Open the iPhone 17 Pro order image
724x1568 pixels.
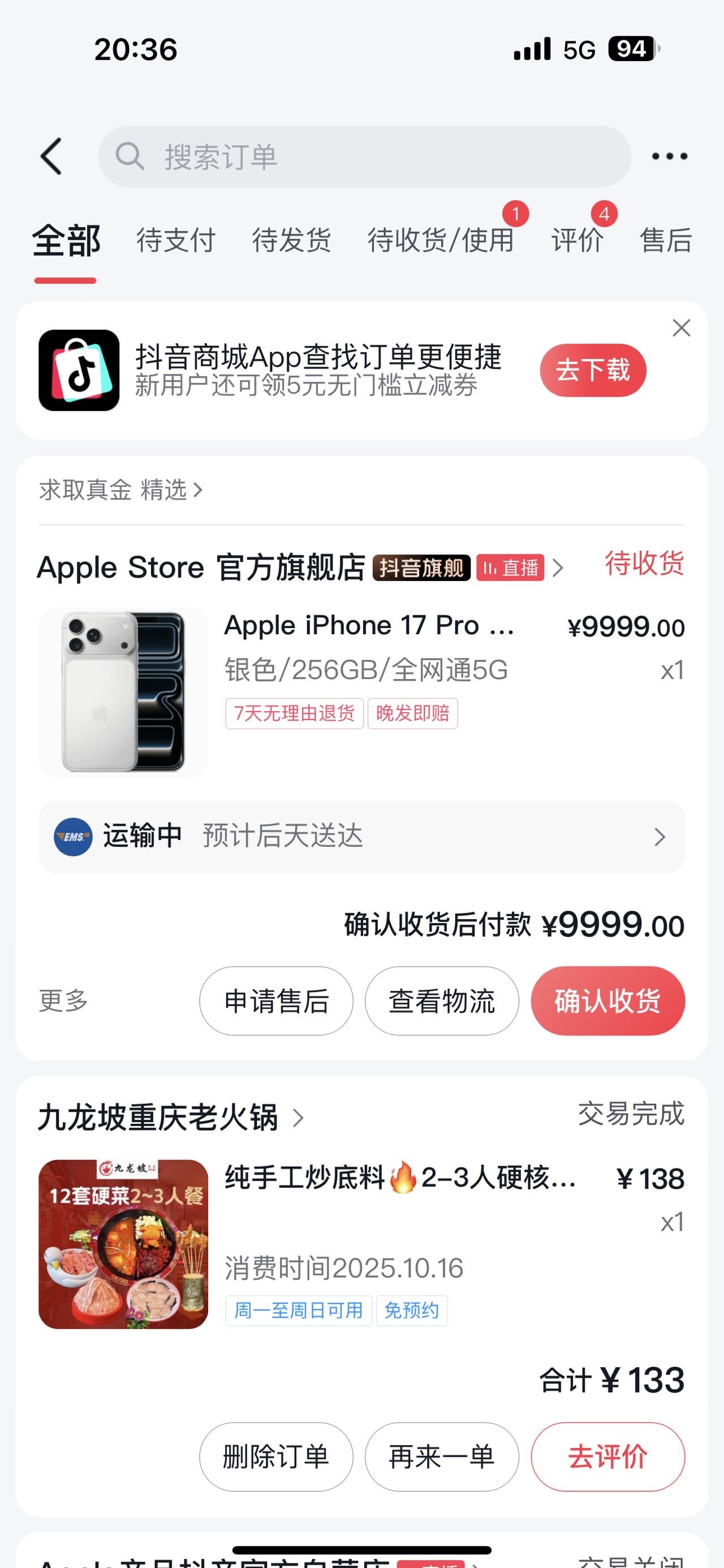point(124,692)
